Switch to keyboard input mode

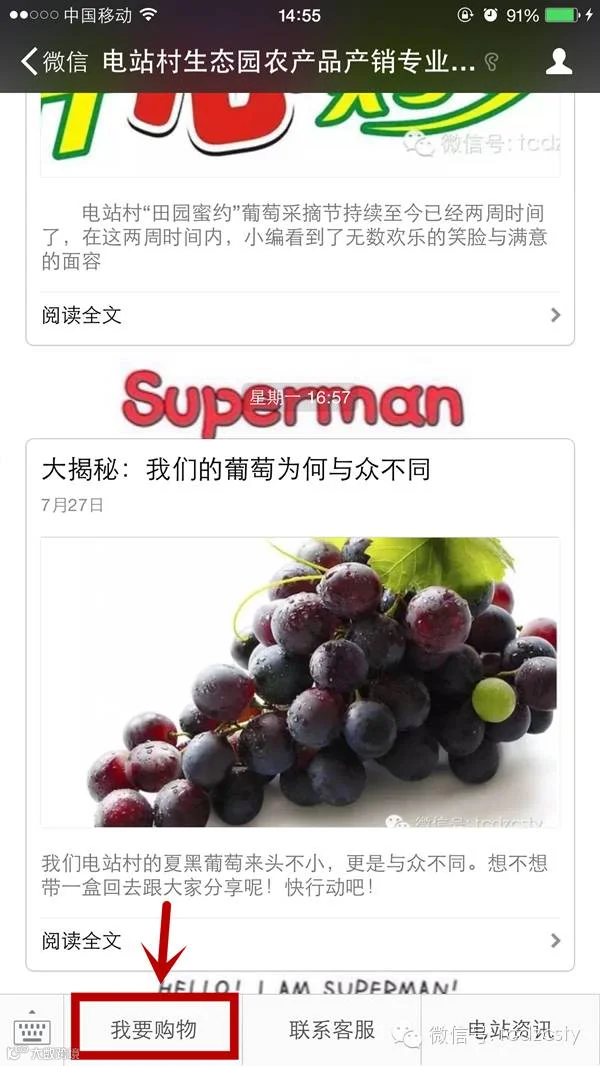32,1031
